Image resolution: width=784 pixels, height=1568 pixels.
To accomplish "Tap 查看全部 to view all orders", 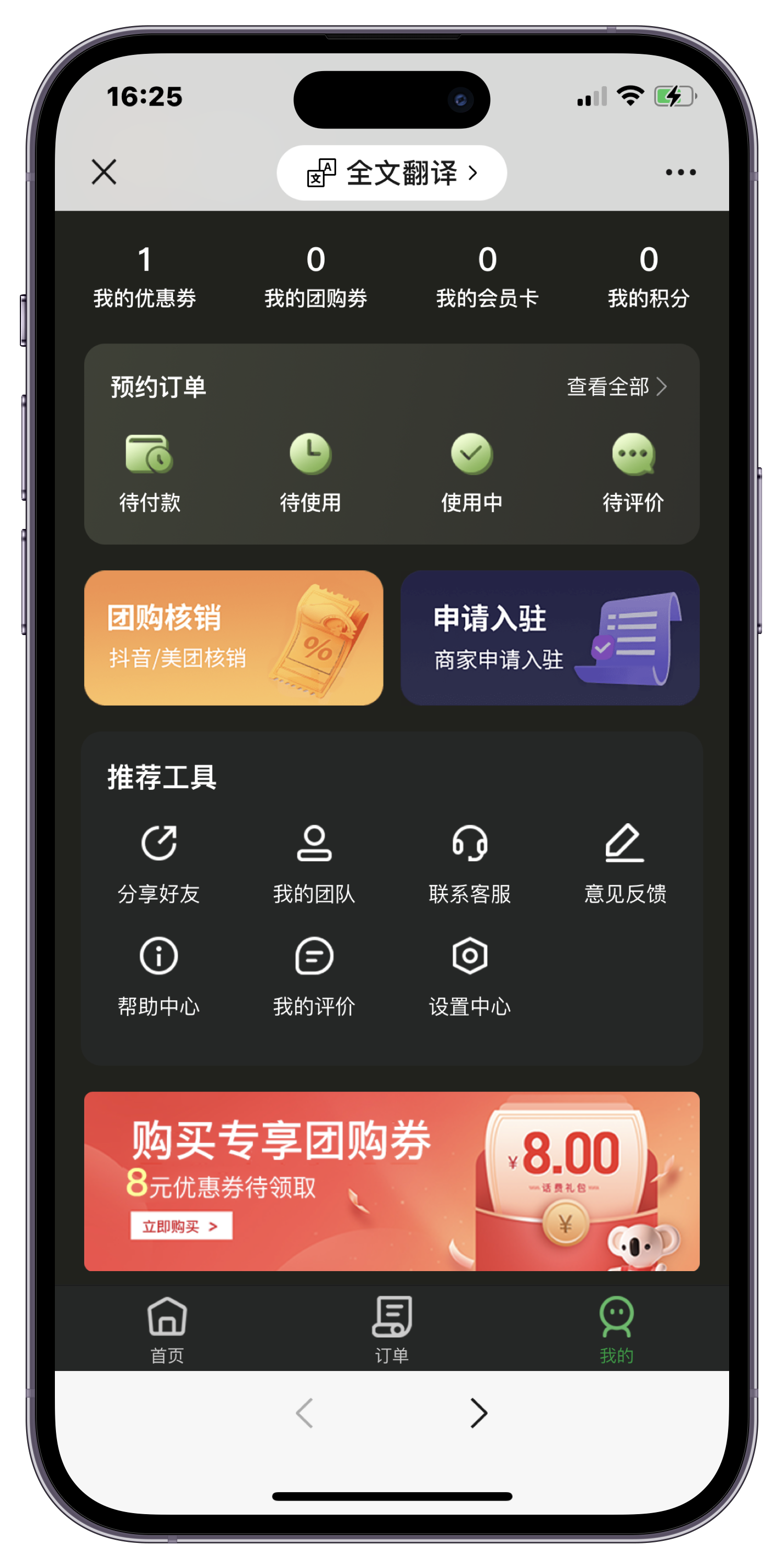I will (617, 387).
